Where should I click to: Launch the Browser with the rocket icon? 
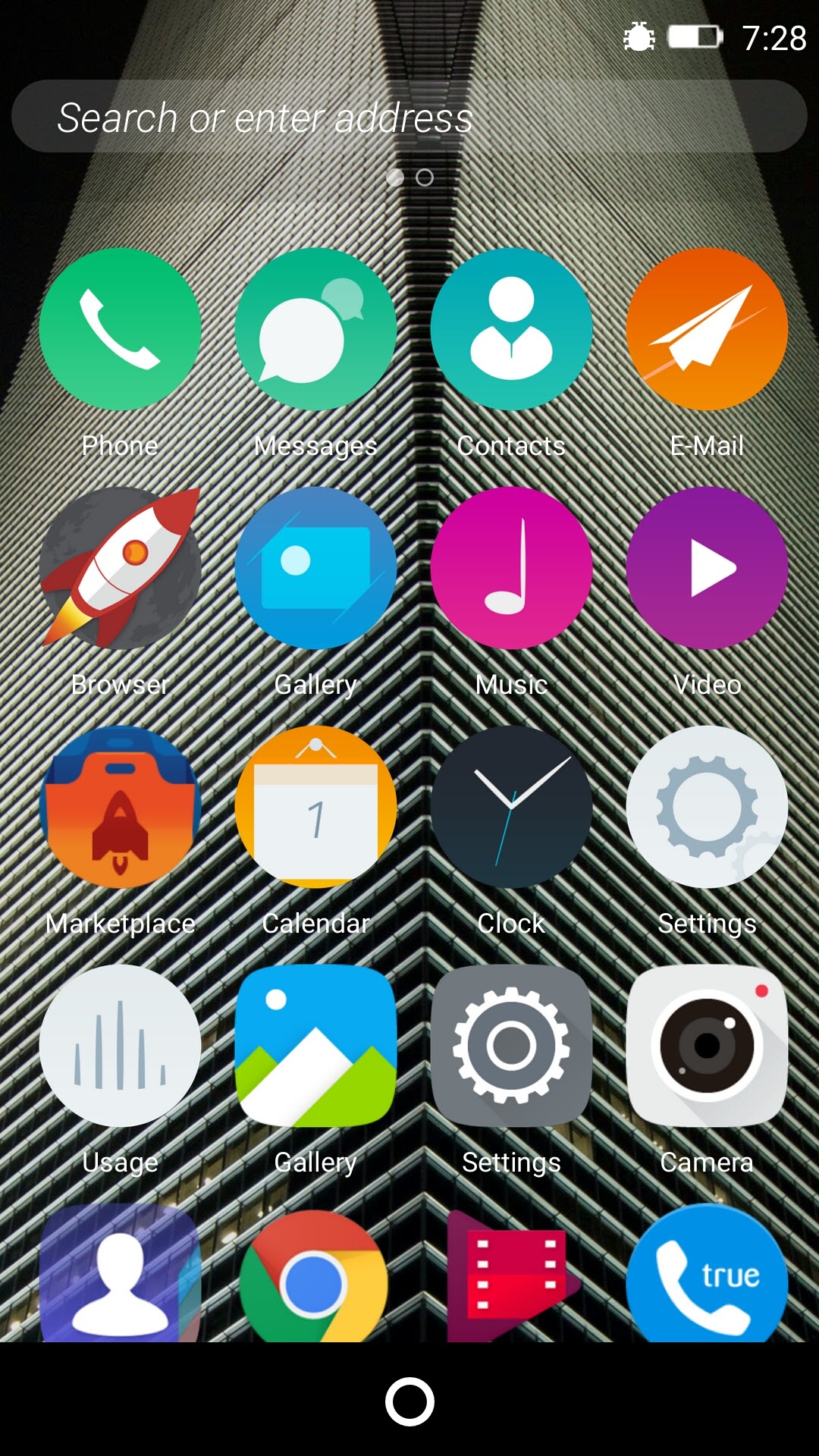(120, 568)
